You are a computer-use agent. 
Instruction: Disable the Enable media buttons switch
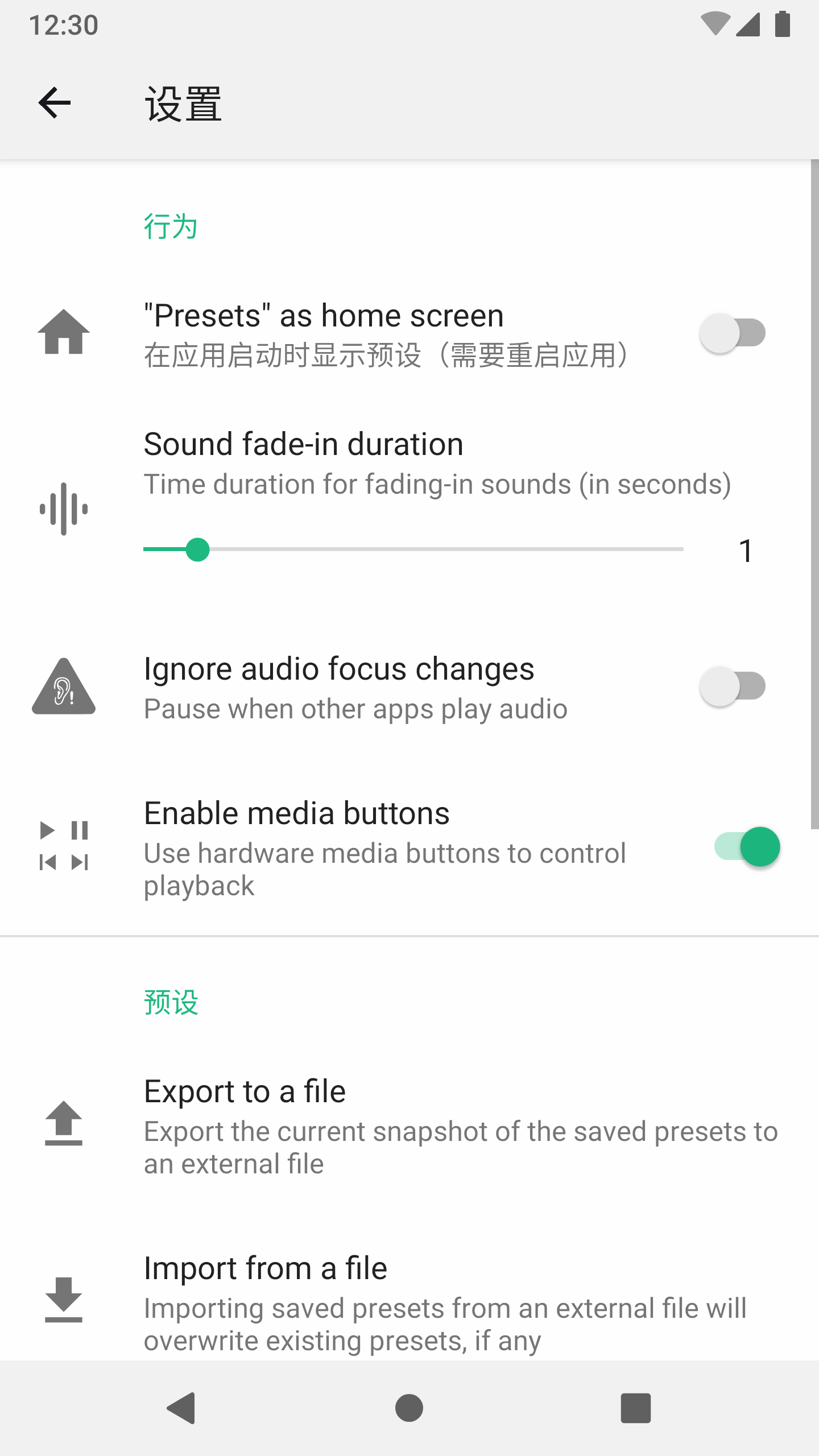[x=747, y=847]
